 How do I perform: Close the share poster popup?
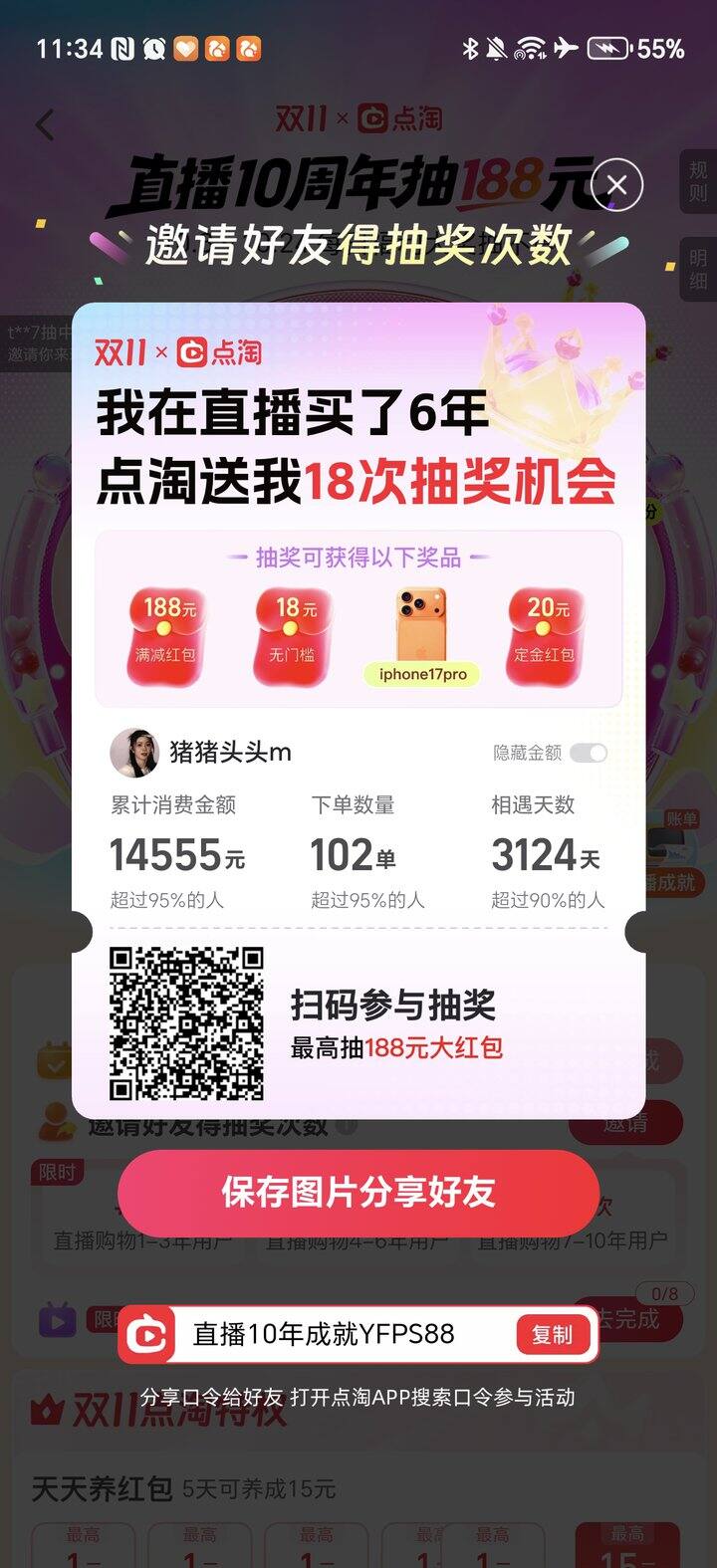[616, 185]
